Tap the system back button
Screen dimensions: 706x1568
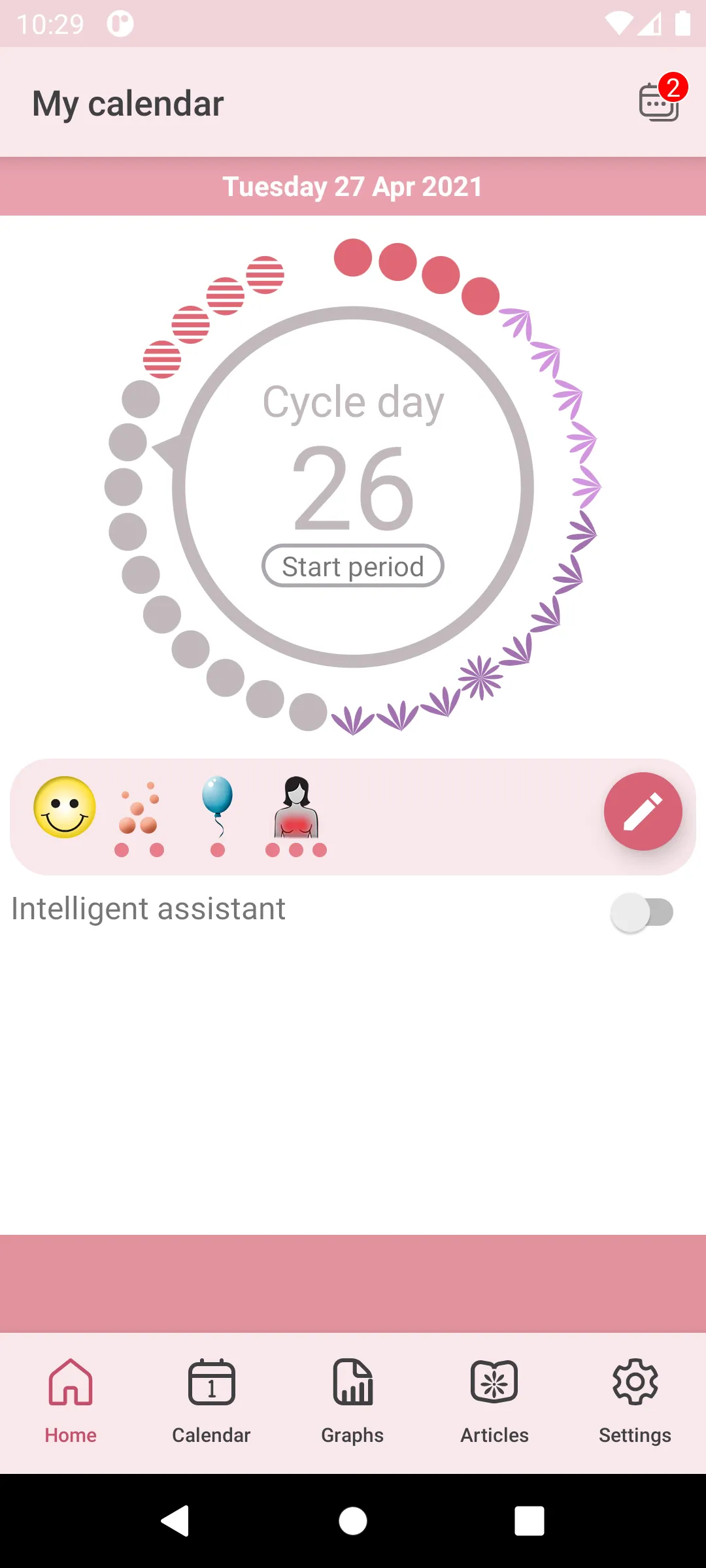pos(175,1521)
